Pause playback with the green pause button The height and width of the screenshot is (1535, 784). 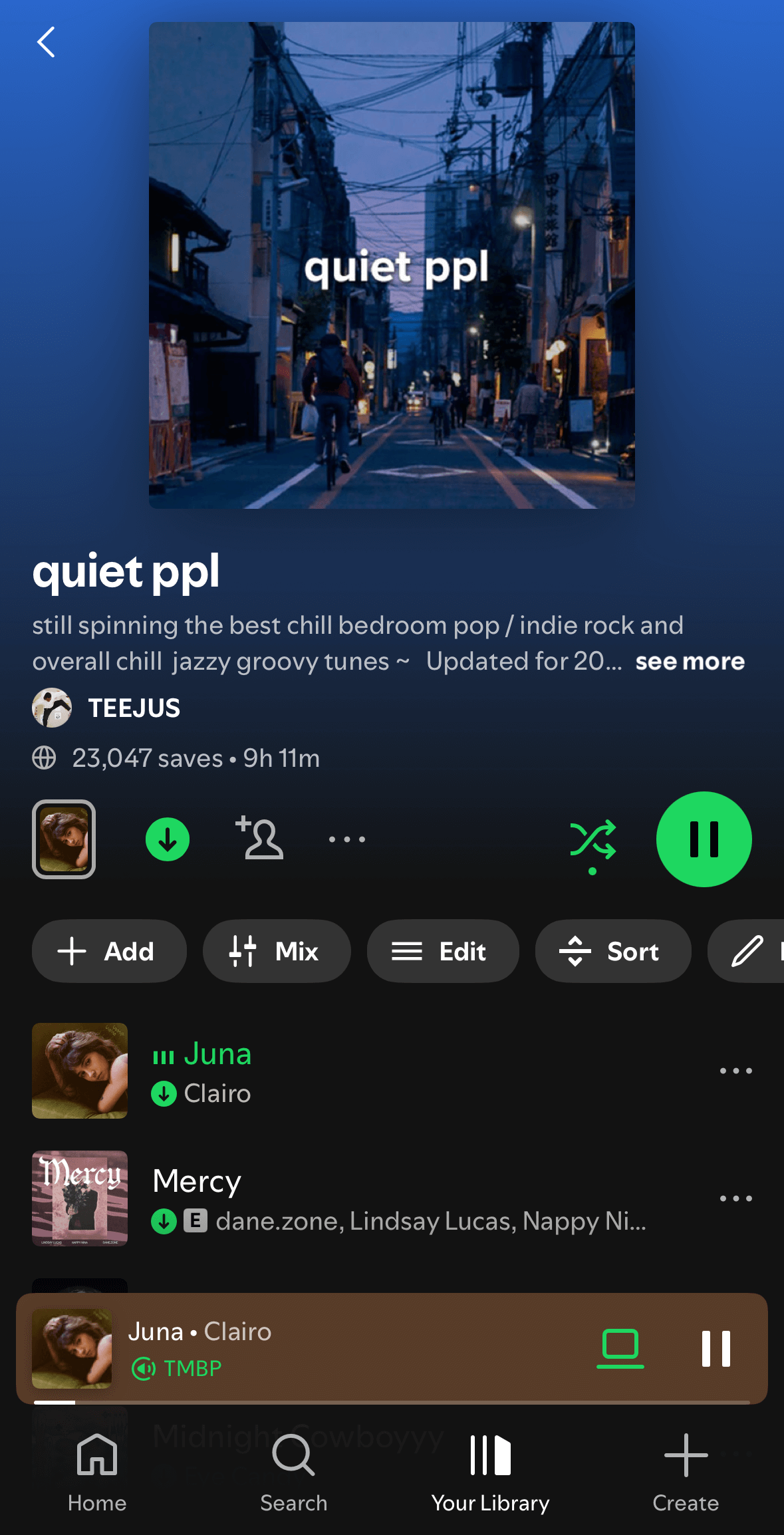coord(704,839)
